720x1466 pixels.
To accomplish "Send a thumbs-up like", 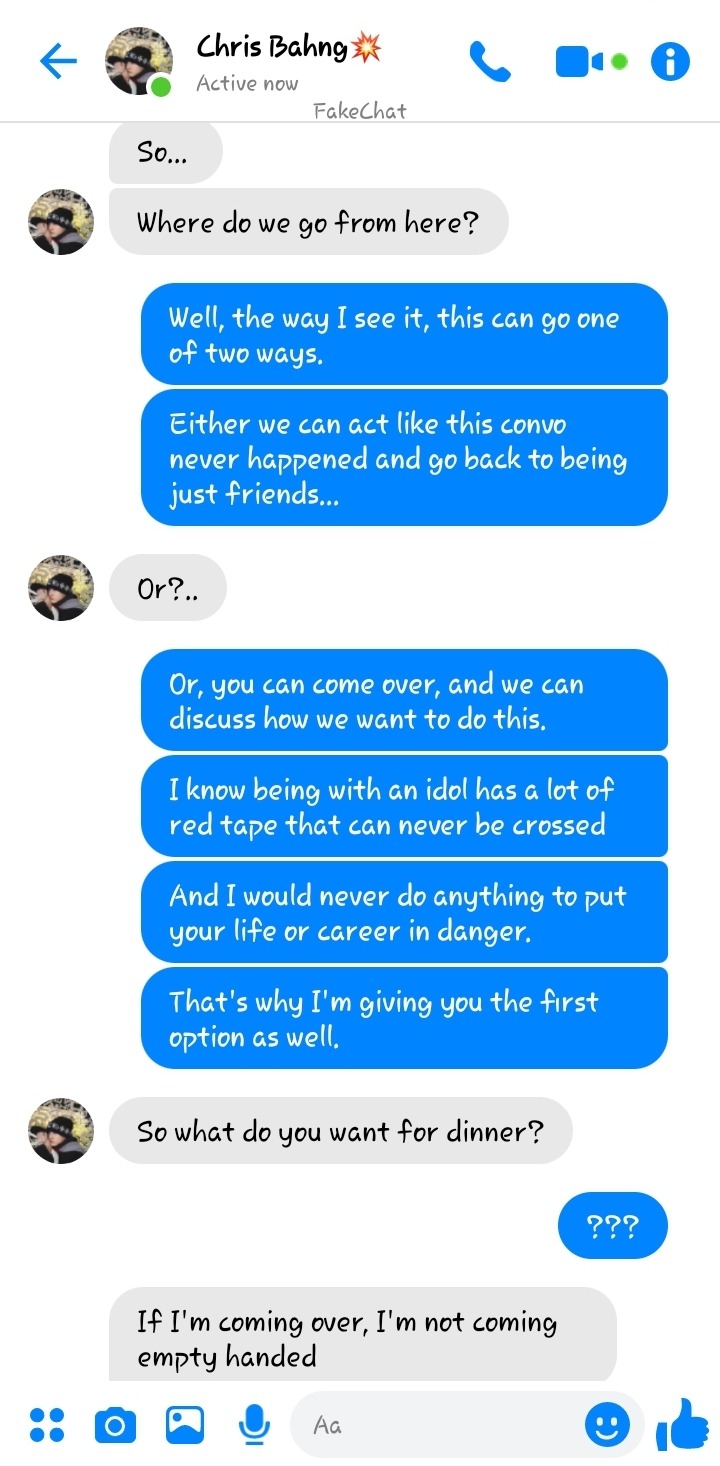I will (683, 1424).
